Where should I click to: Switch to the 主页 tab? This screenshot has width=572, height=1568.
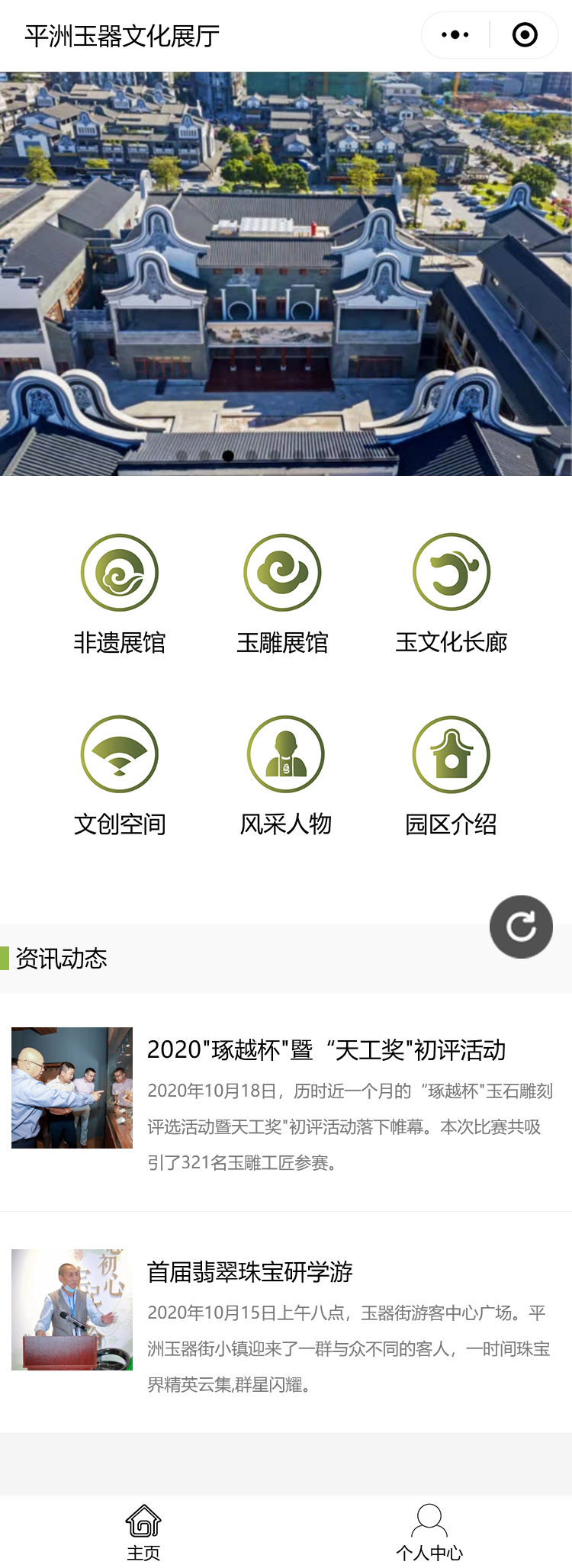pyautogui.click(x=143, y=1531)
